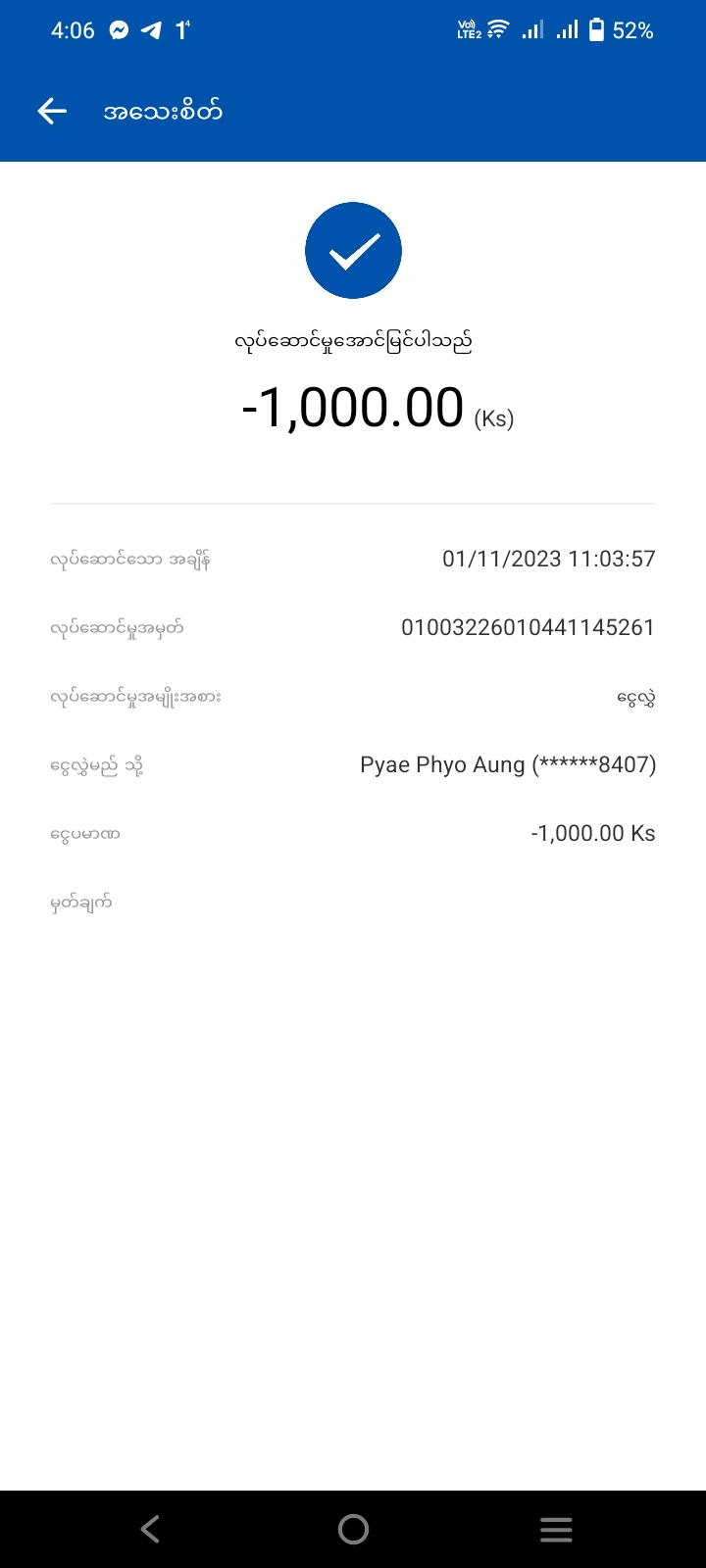The width and height of the screenshot is (706, 1568).
Task: Tap the system back button
Action: click(150, 1529)
